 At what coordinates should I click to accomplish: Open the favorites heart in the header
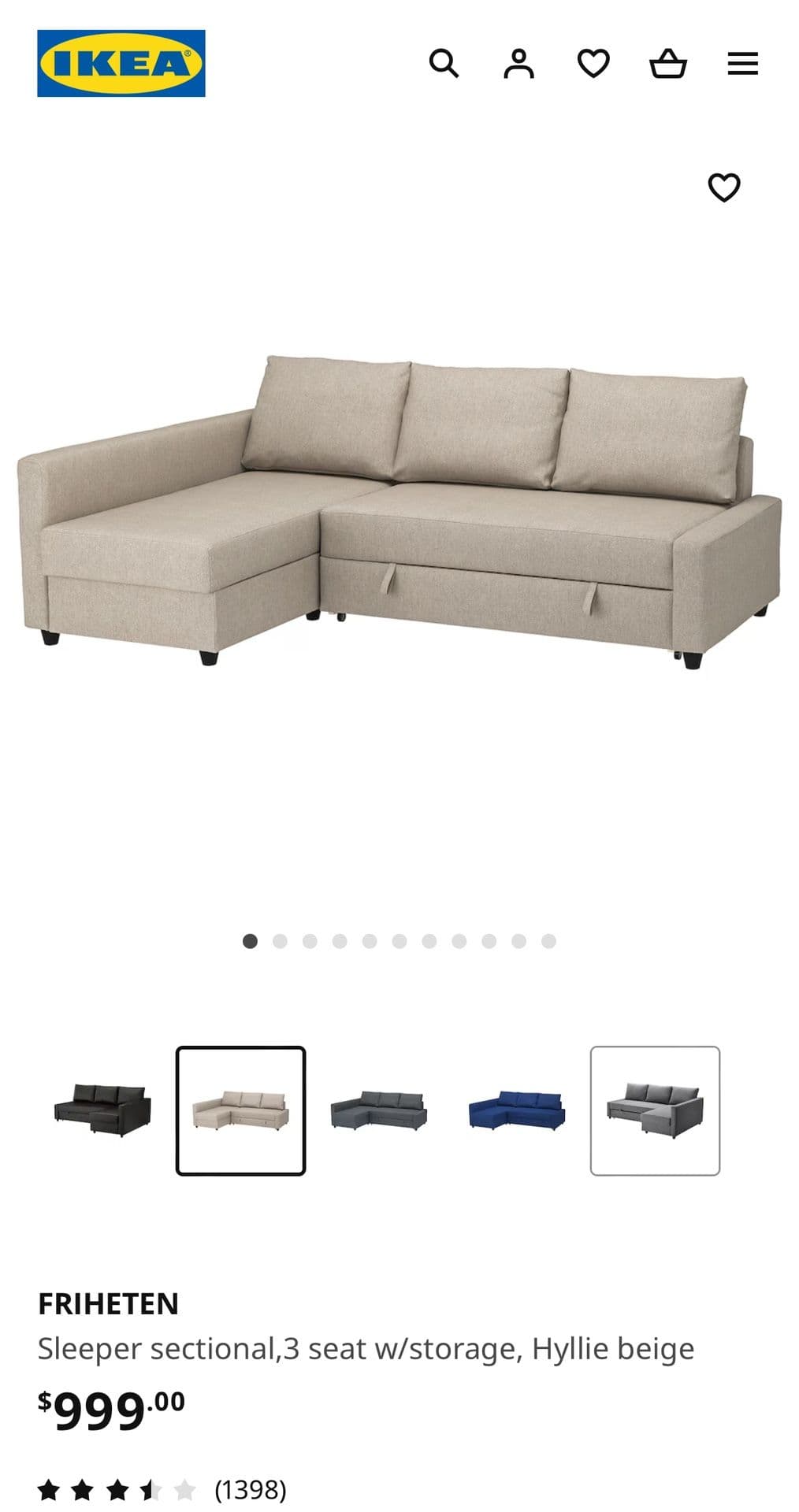pyautogui.click(x=593, y=63)
